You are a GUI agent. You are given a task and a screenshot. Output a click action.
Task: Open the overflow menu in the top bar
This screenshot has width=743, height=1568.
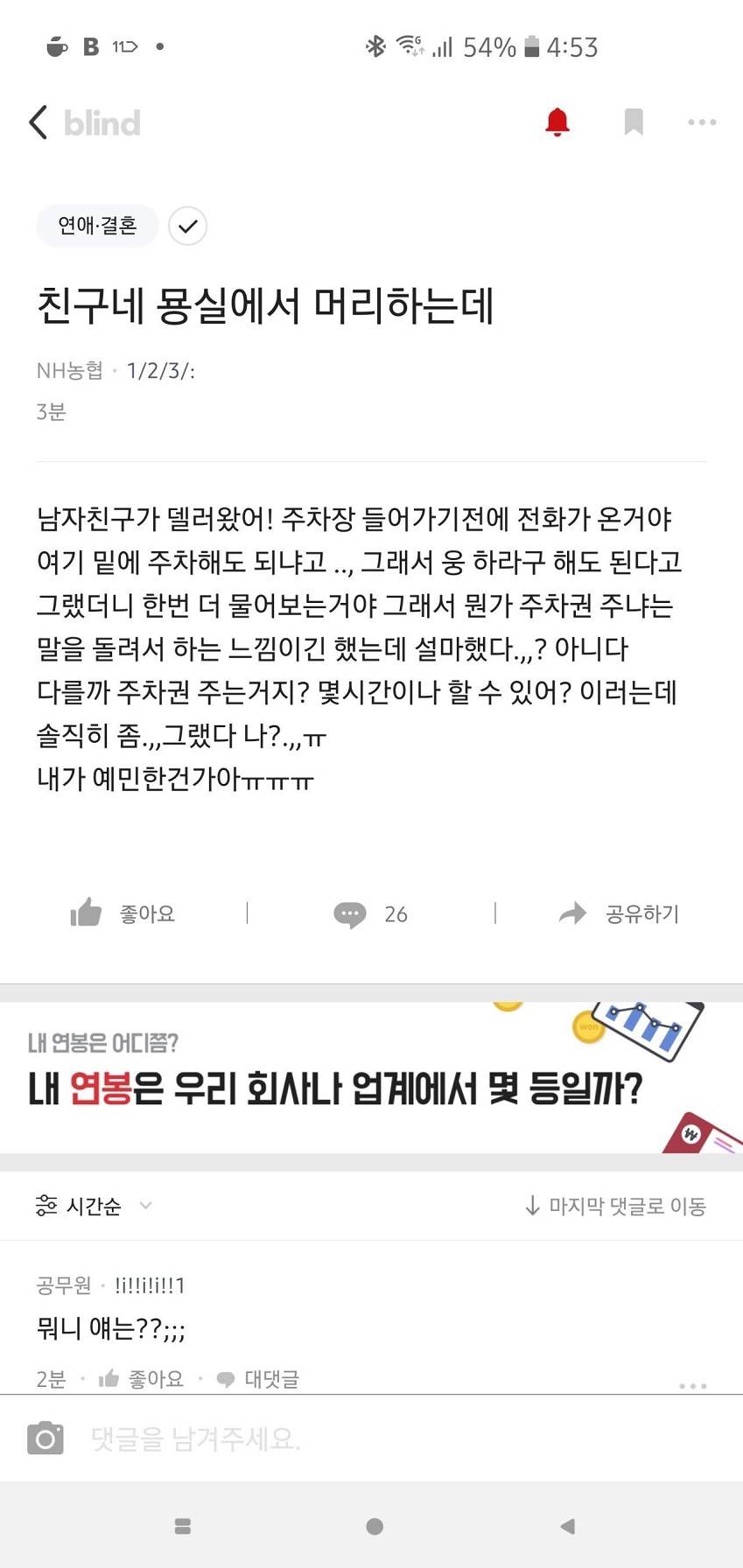(702, 122)
